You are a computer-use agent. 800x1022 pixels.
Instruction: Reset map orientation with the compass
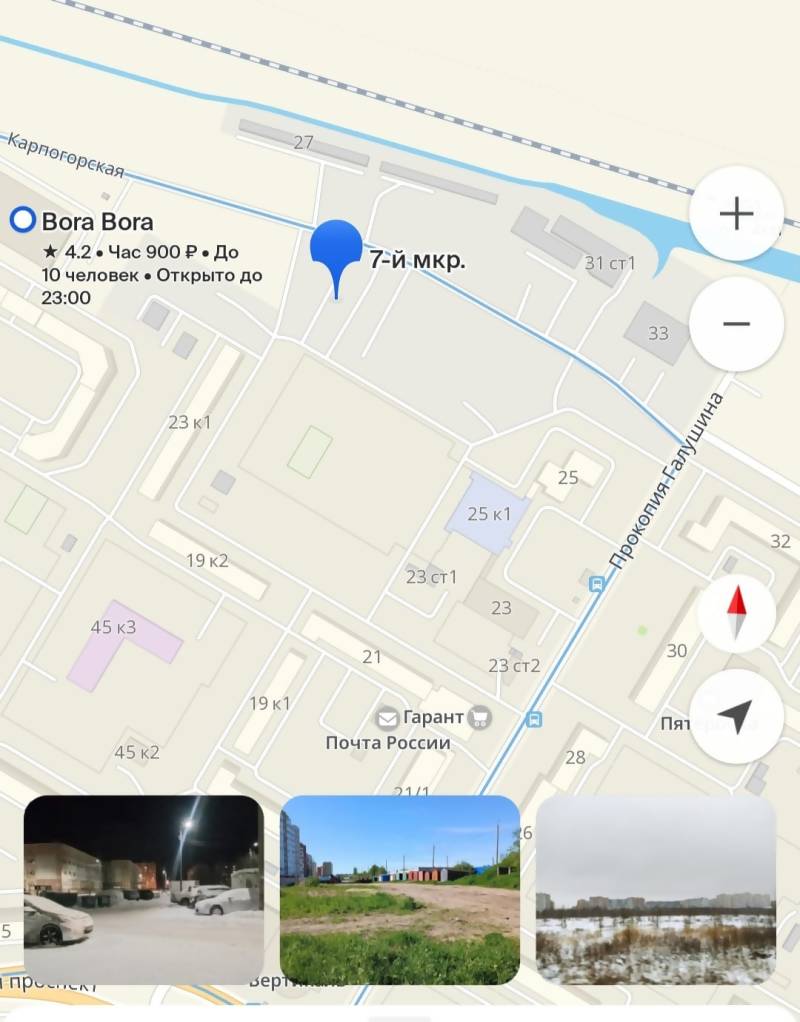737,612
